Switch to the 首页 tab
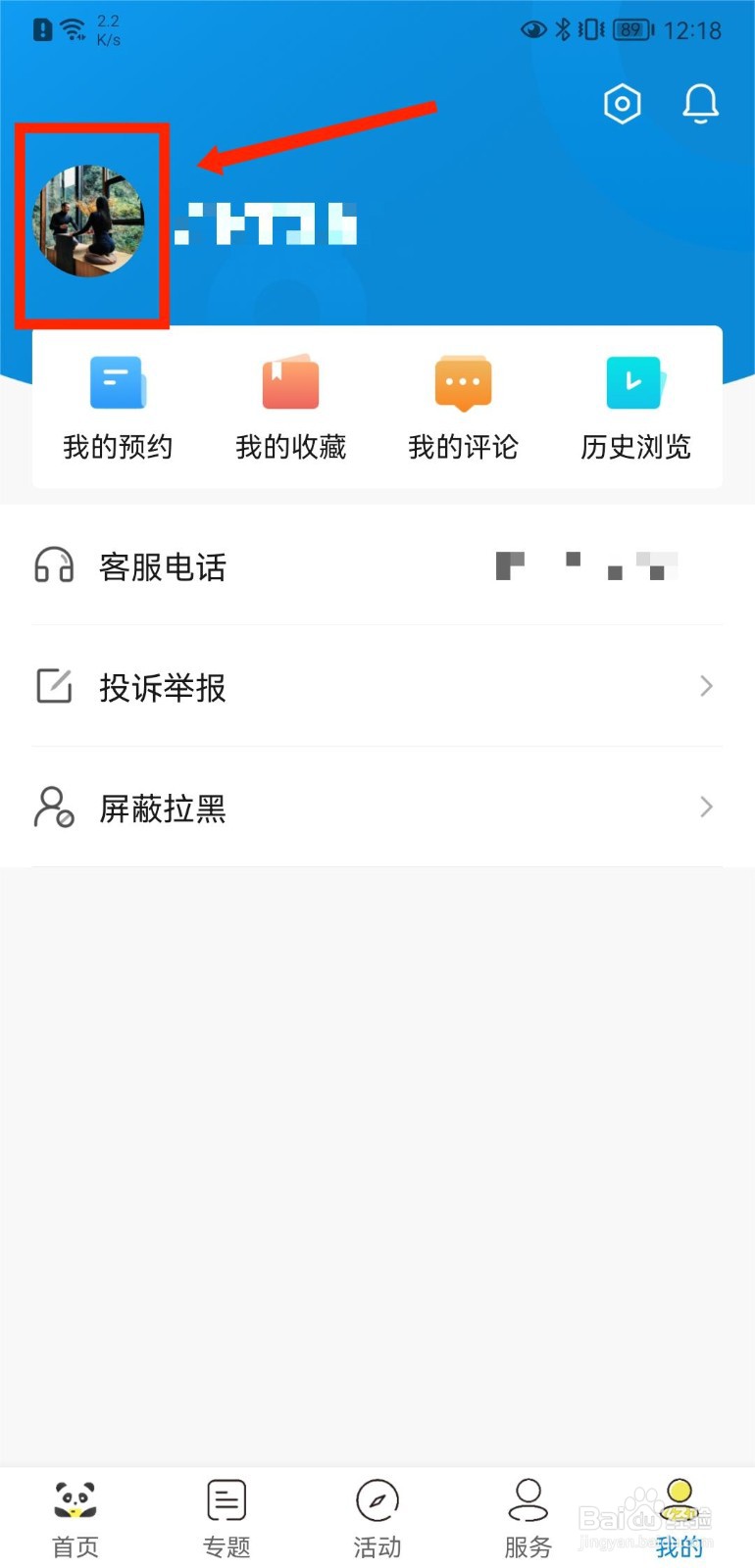 (75, 1518)
